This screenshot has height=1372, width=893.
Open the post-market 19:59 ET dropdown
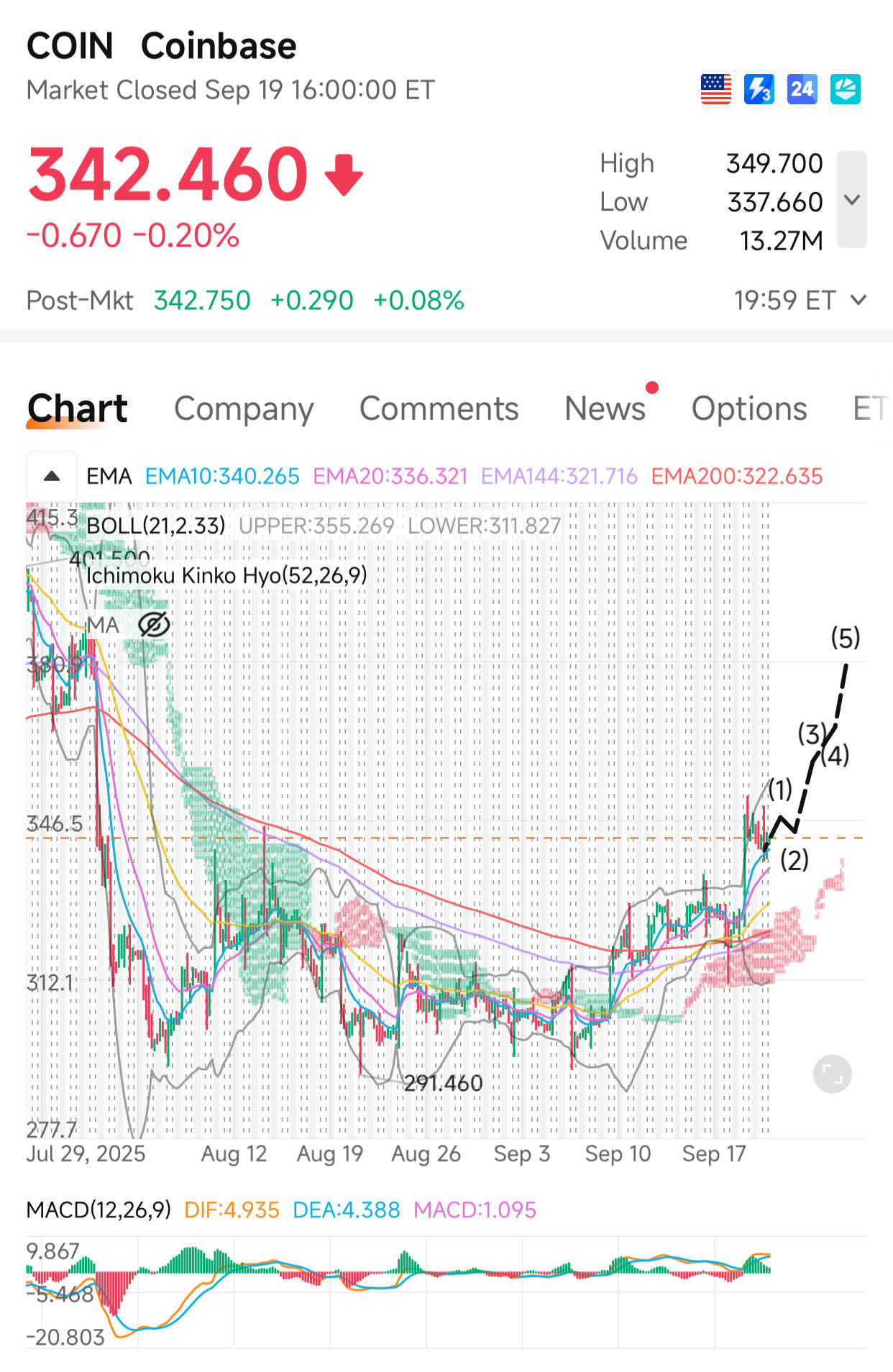(x=858, y=300)
